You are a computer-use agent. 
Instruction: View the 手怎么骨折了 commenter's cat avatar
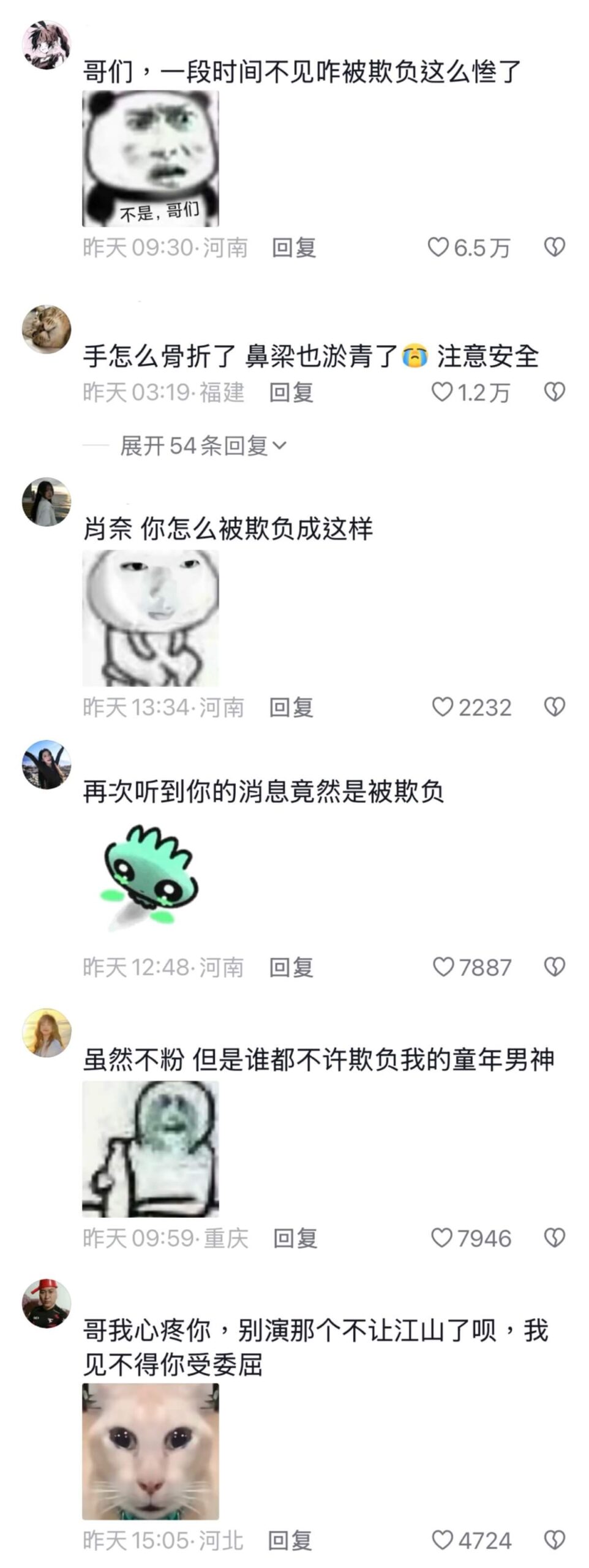pyautogui.click(x=47, y=329)
